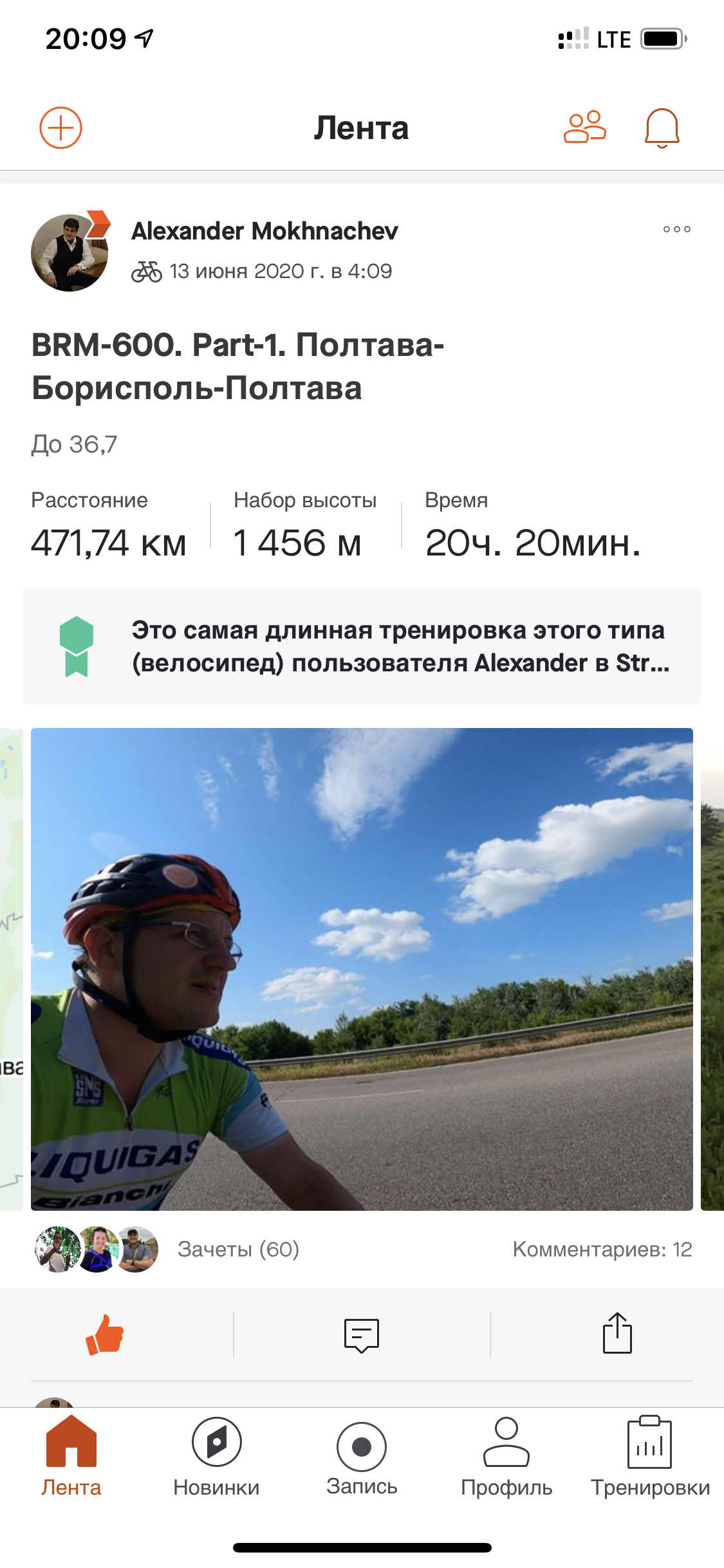This screenshot has height=1568, width=724.
Task: Open the notifications bell
Action: (662, 128)
